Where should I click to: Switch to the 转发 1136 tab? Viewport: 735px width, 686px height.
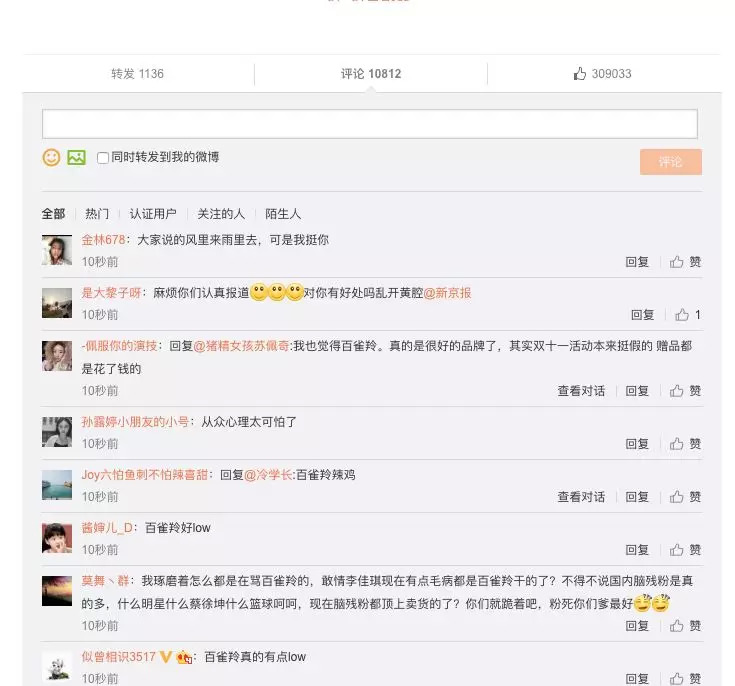click(x=137, y=74)
